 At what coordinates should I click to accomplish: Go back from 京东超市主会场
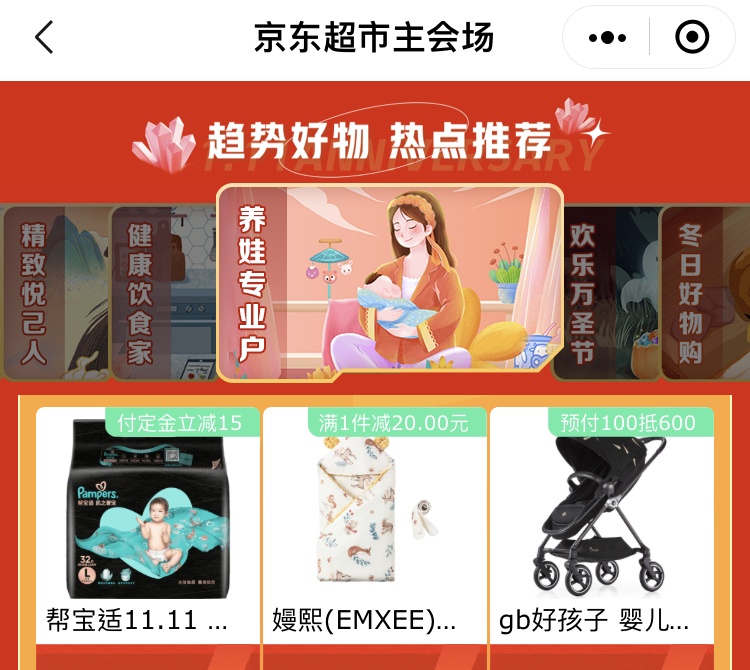click(44, 38)
